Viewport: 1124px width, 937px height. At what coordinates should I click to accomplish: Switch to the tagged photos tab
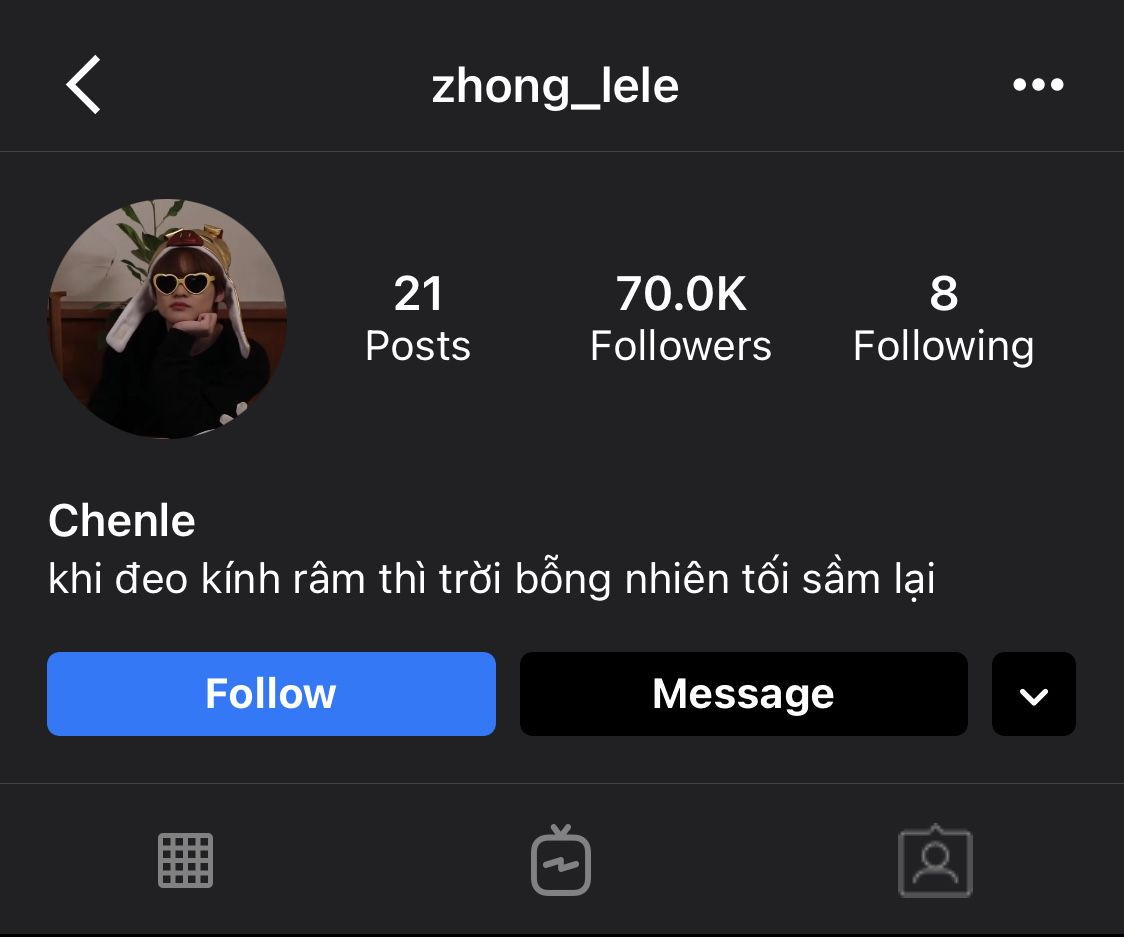click(935, 860)
